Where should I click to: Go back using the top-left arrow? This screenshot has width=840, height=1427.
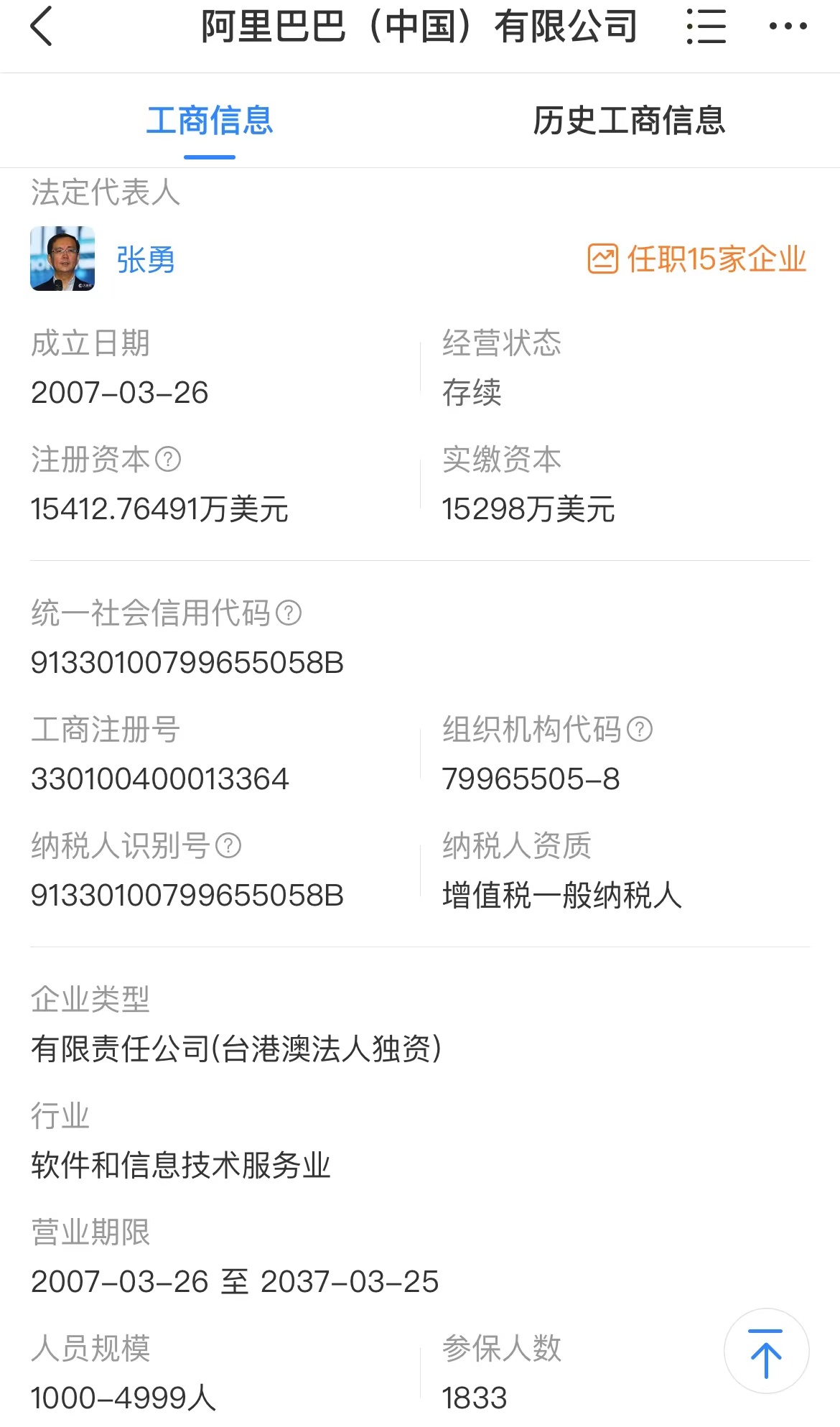click(x=42, y=26)
